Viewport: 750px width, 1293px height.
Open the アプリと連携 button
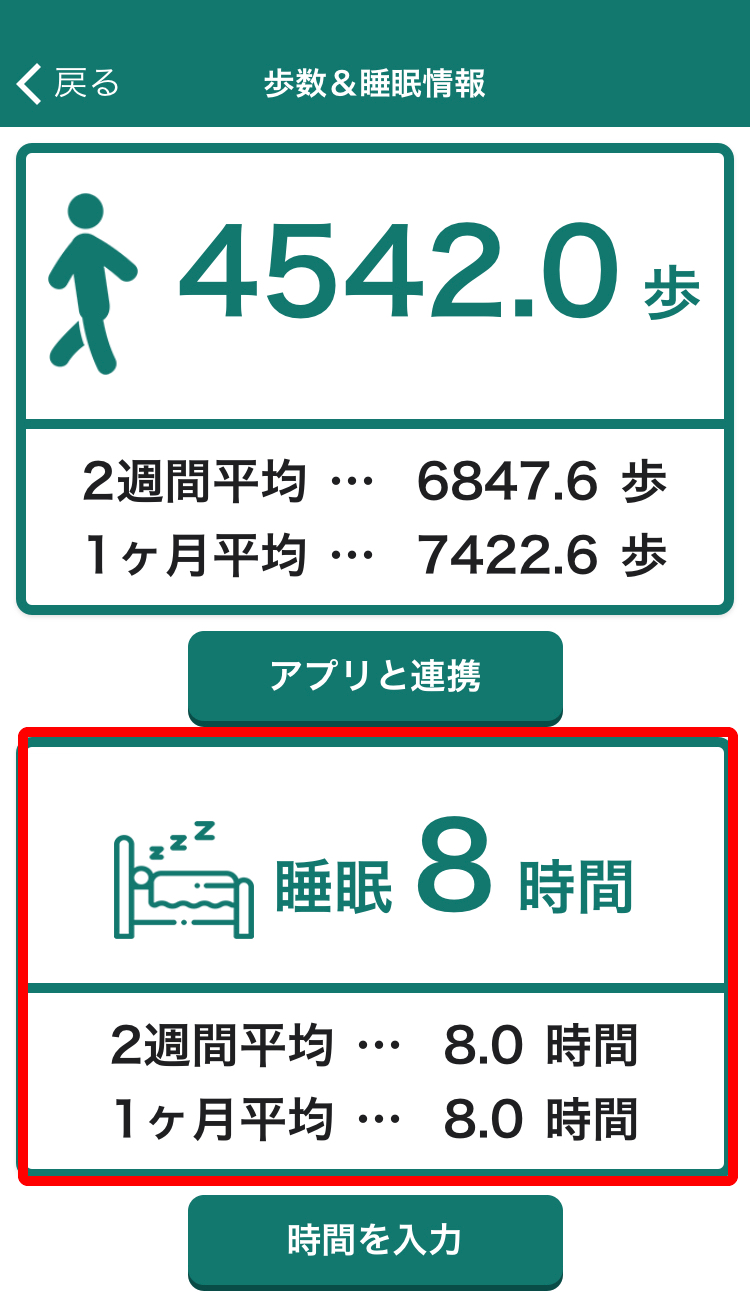click(x=374, y=678)
